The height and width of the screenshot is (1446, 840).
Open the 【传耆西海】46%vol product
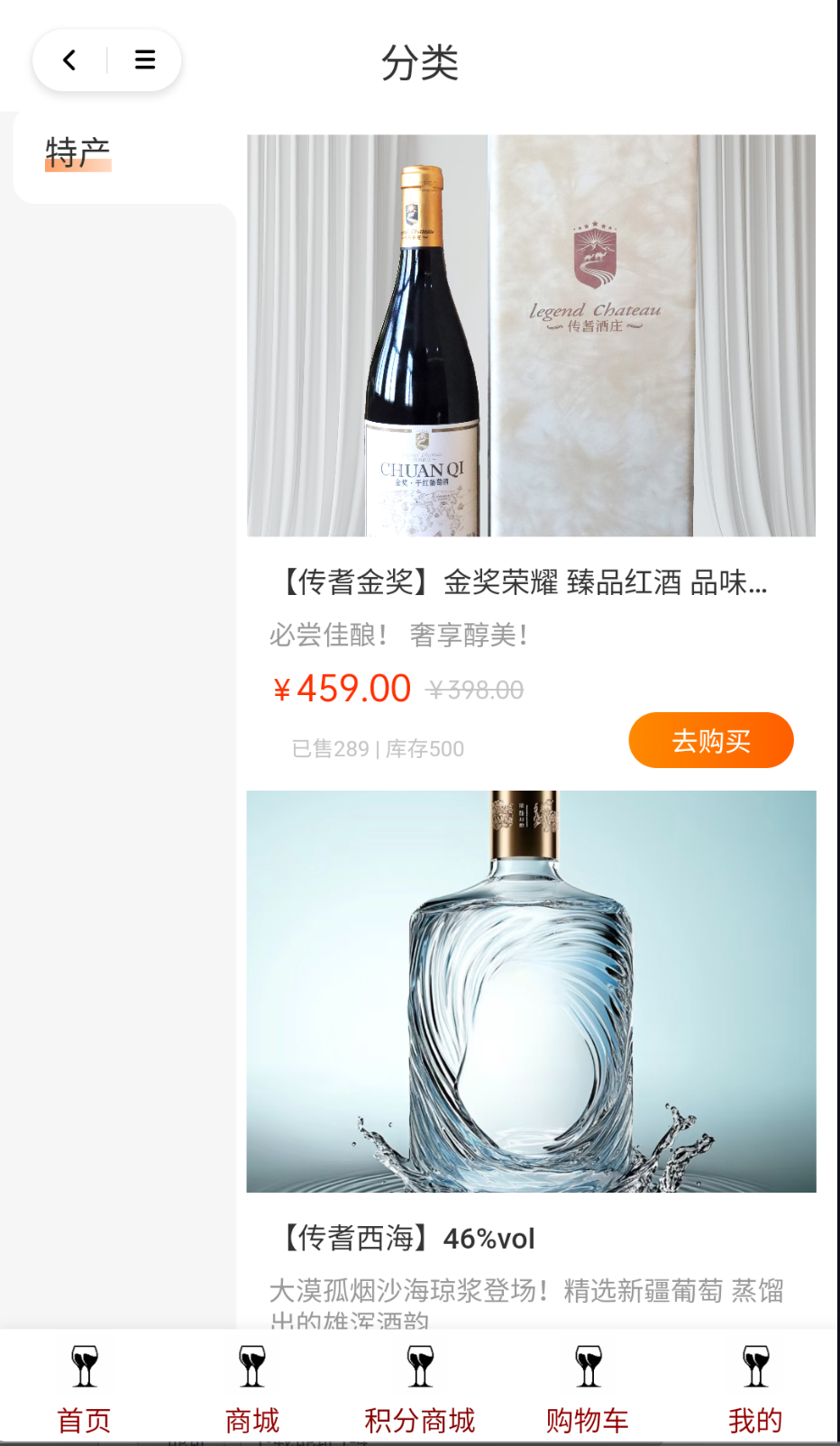(x=406, y=1238)
